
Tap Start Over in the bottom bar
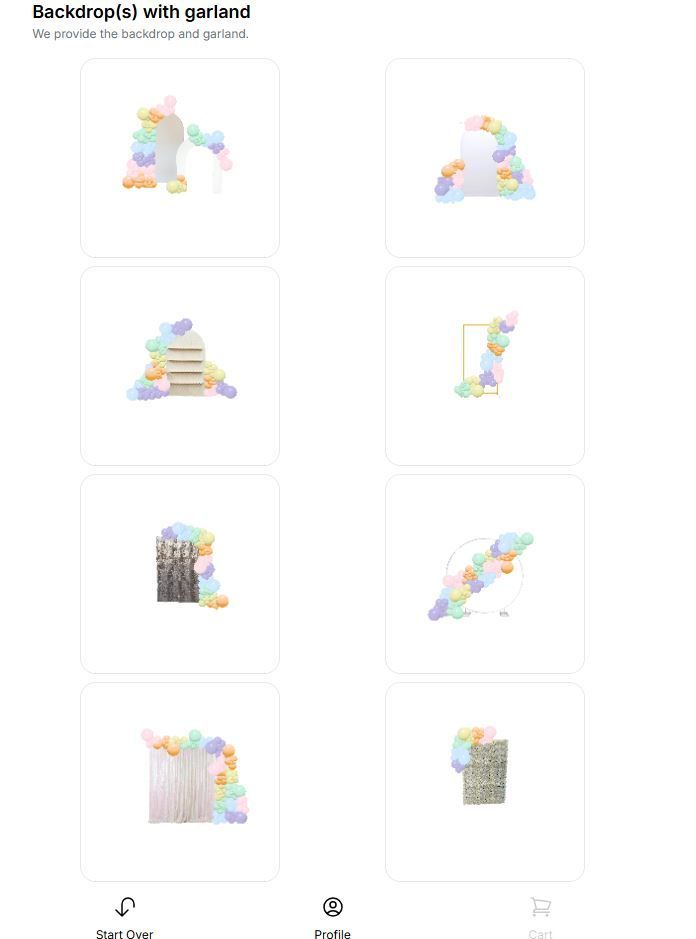click(125, 917)
